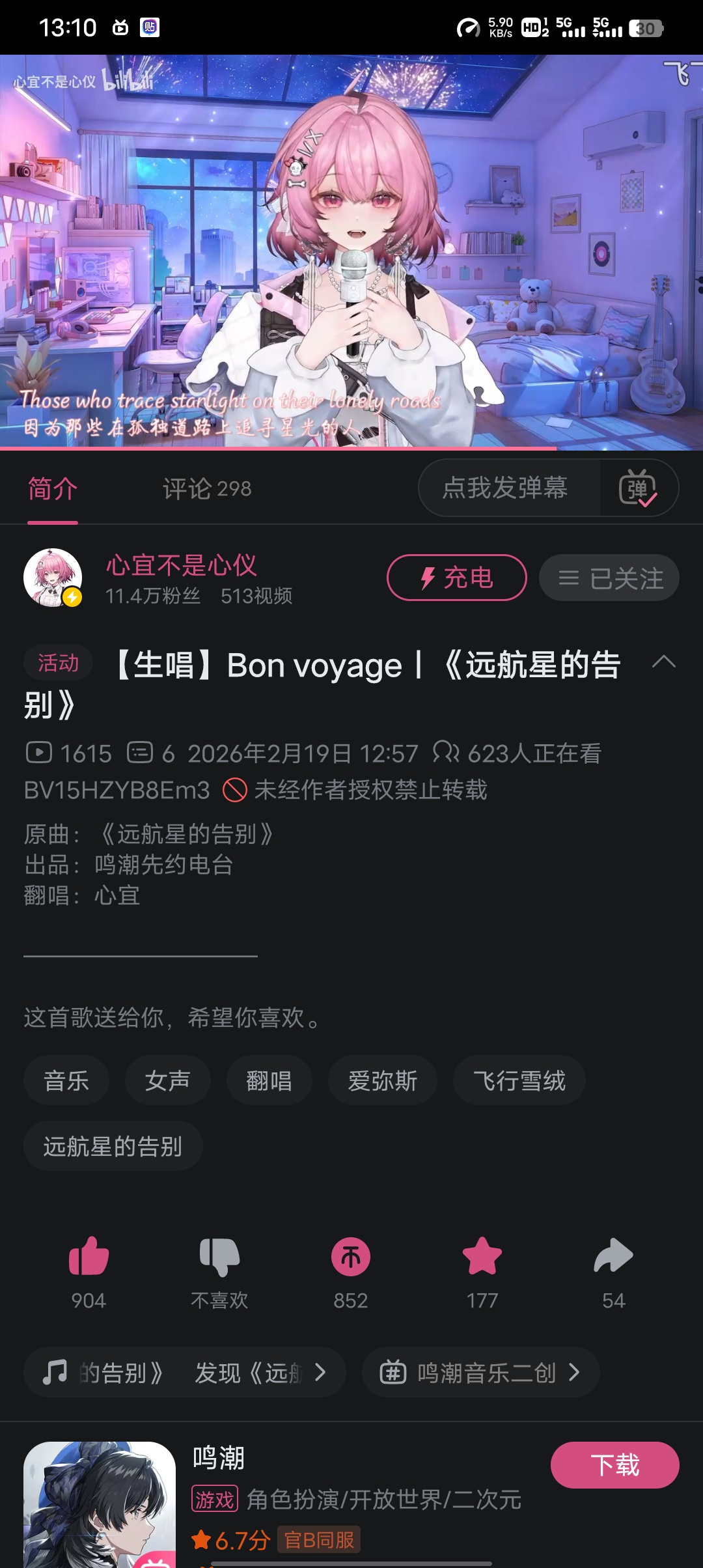Toggle the danmaku display icon

tap(638, 488)
